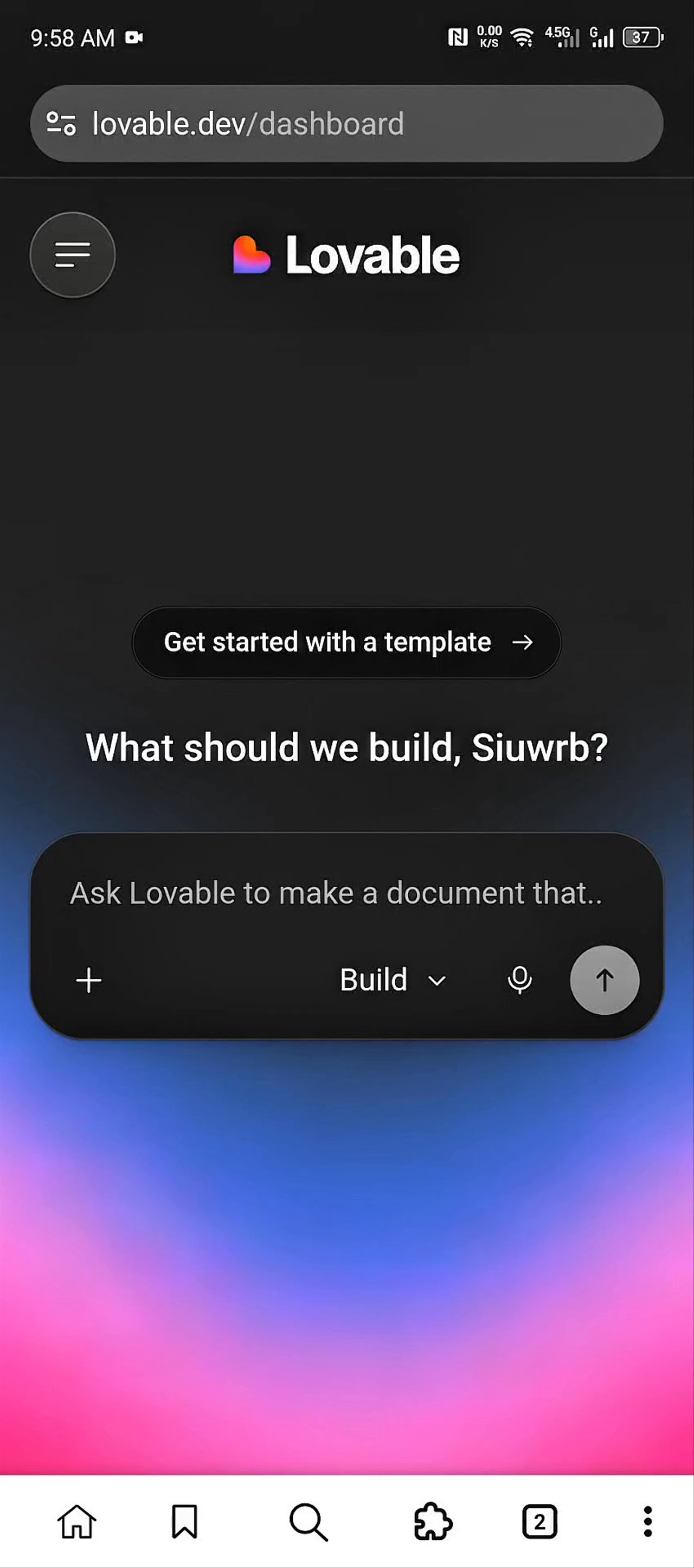Open the browser extensions puzzle icon
The image size is (694, 1568).
pyautogui.click(x=433, y=1522)
